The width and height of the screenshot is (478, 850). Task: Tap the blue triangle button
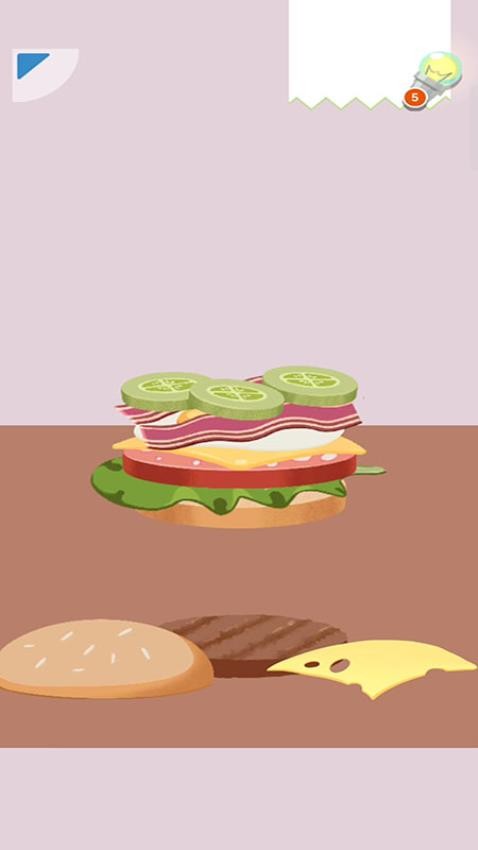[x=33, y=65]
